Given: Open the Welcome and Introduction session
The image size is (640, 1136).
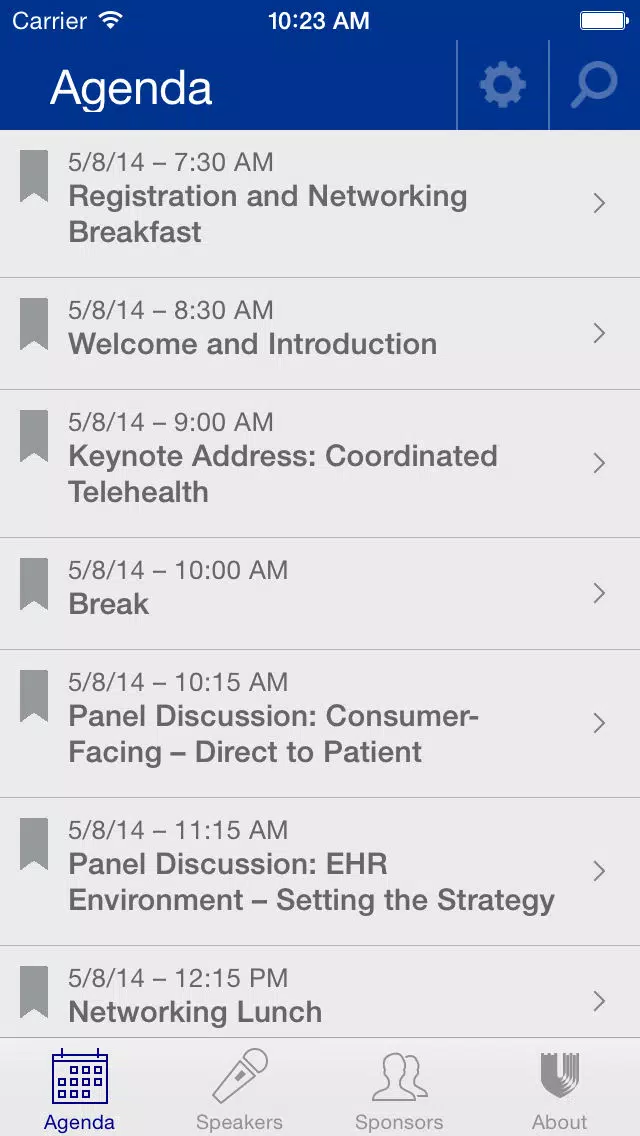Looking at the screenshot, I should coord(320,334).
